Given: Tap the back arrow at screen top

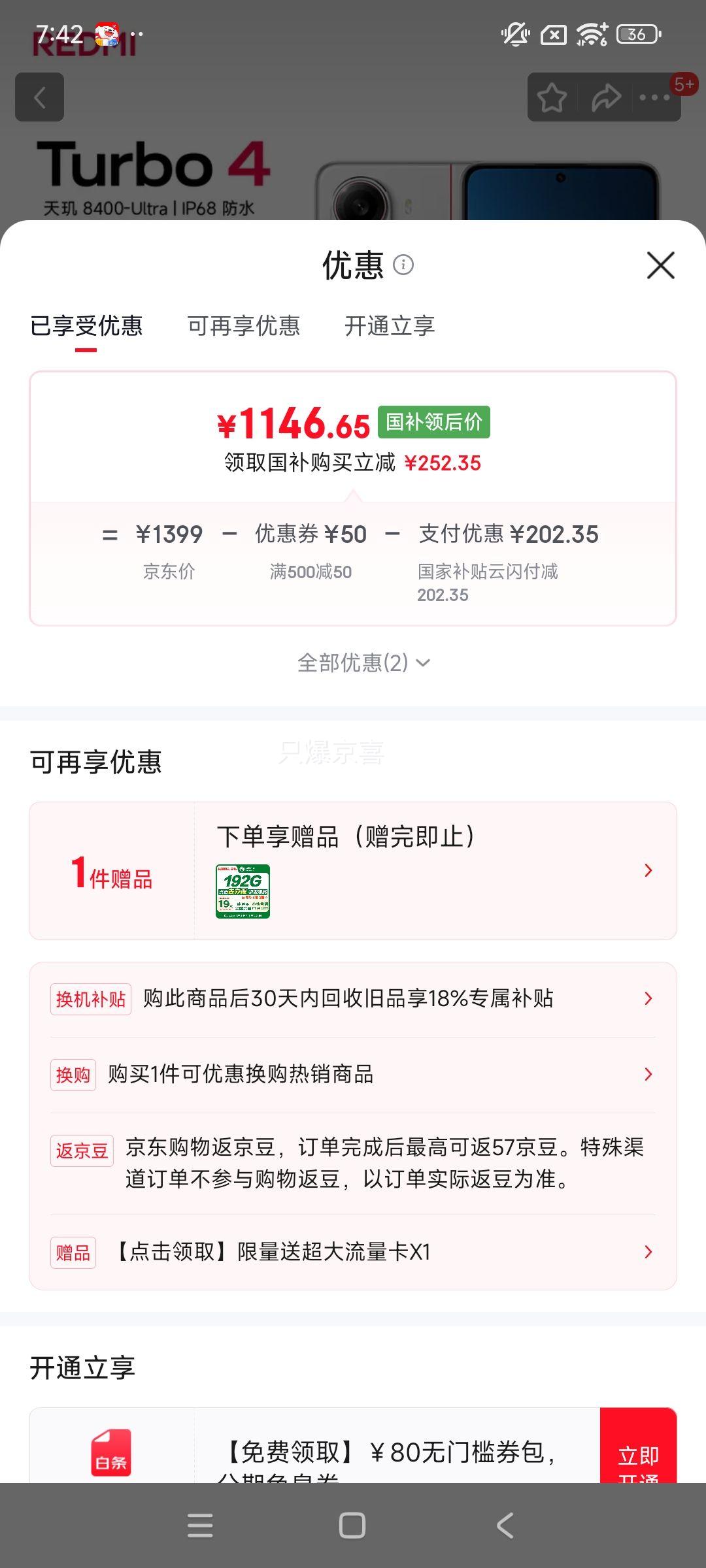Looking at the screenshot, I should pos(39,98).
